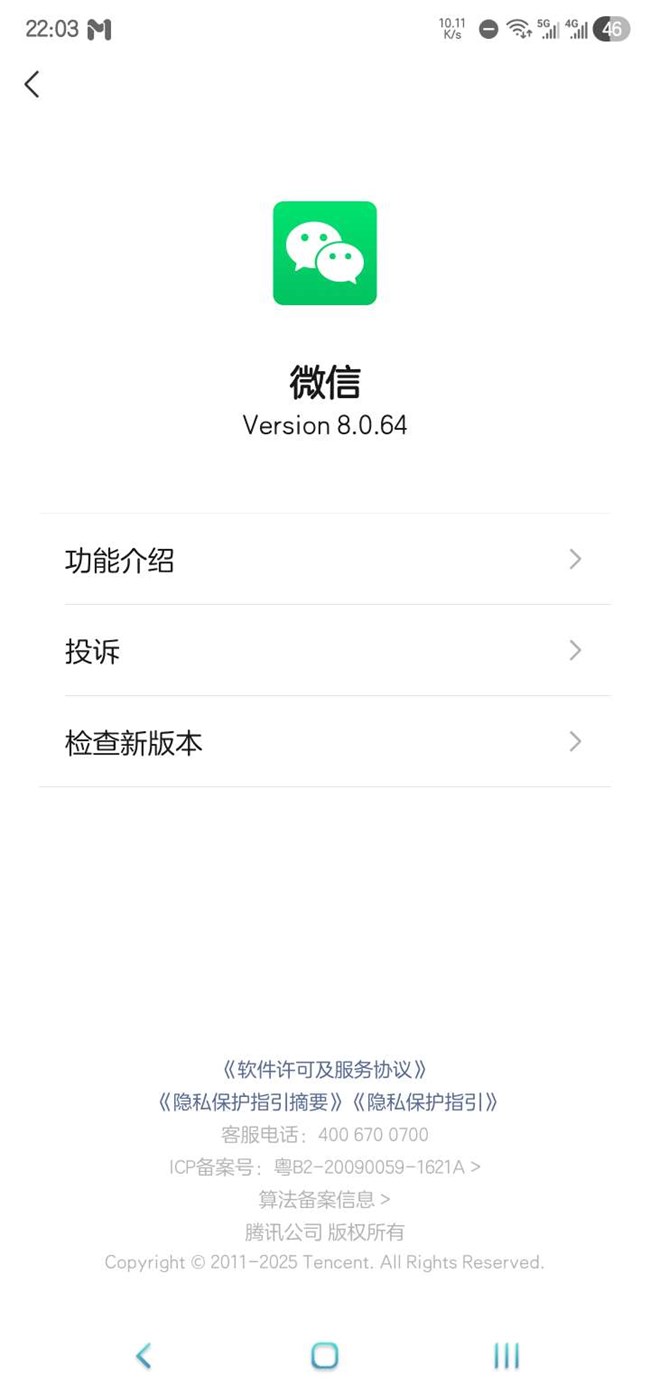Tap the system home button
This screenshot has height=1394, width=650.
pyautogui.click(x=325, y=1355)
